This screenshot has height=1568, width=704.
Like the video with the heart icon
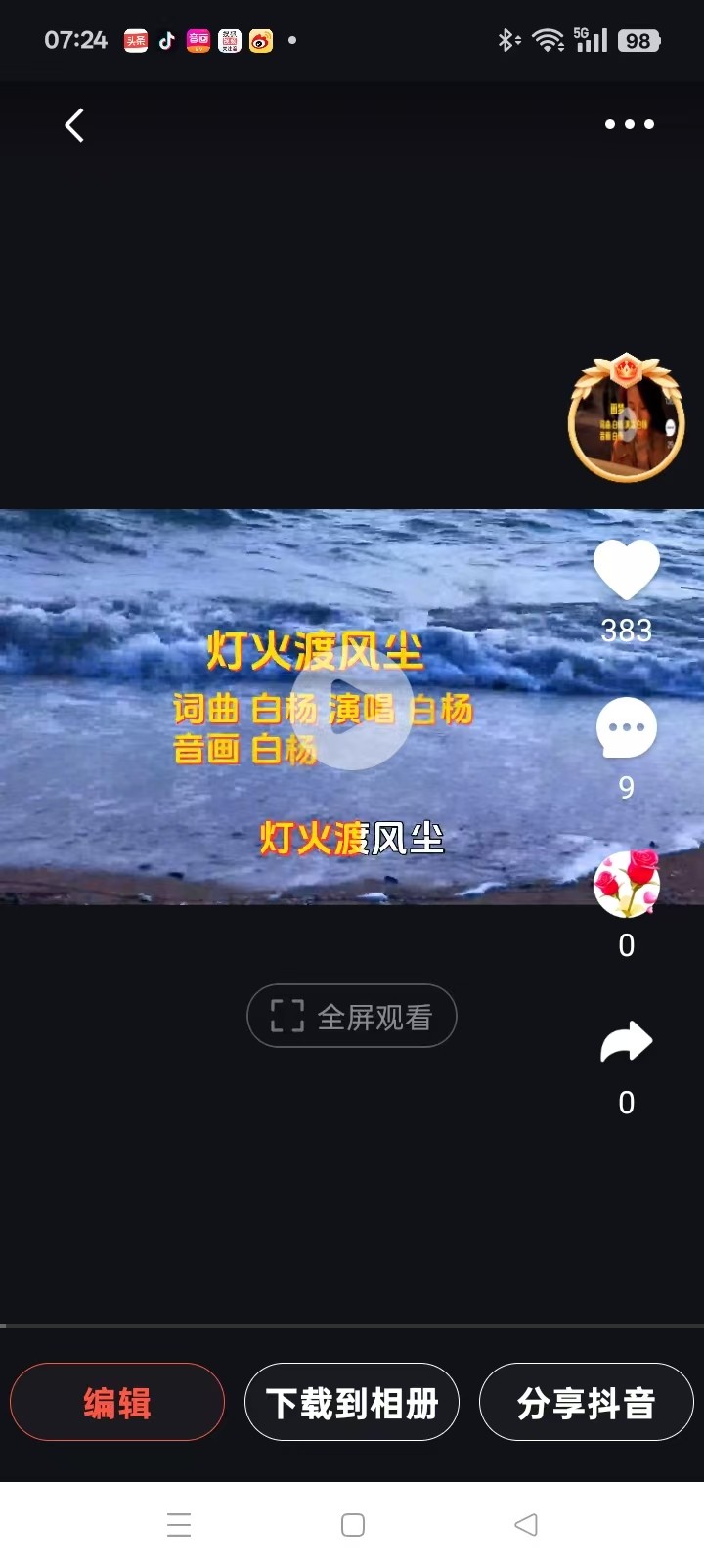(627, 569)
